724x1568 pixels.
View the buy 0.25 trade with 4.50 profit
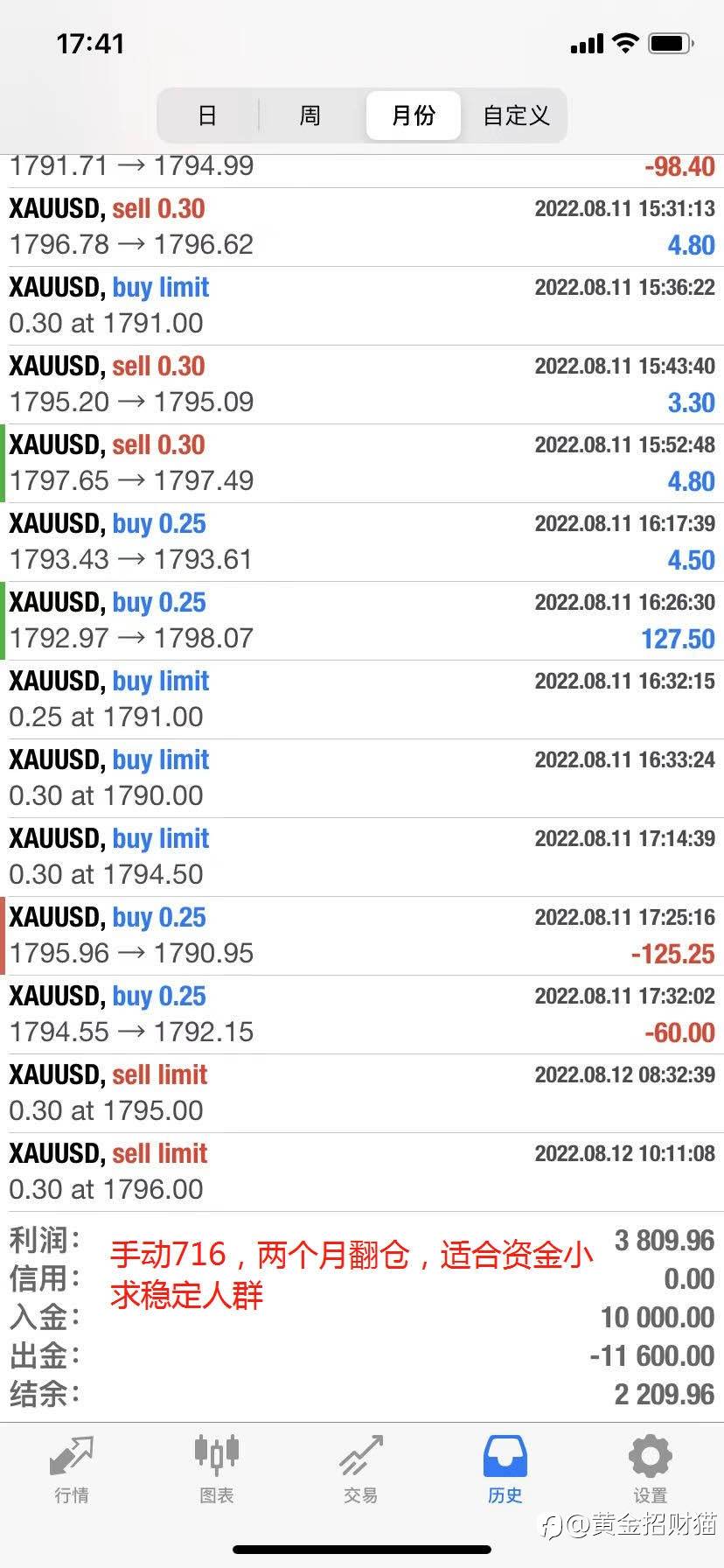coord(362,542)
